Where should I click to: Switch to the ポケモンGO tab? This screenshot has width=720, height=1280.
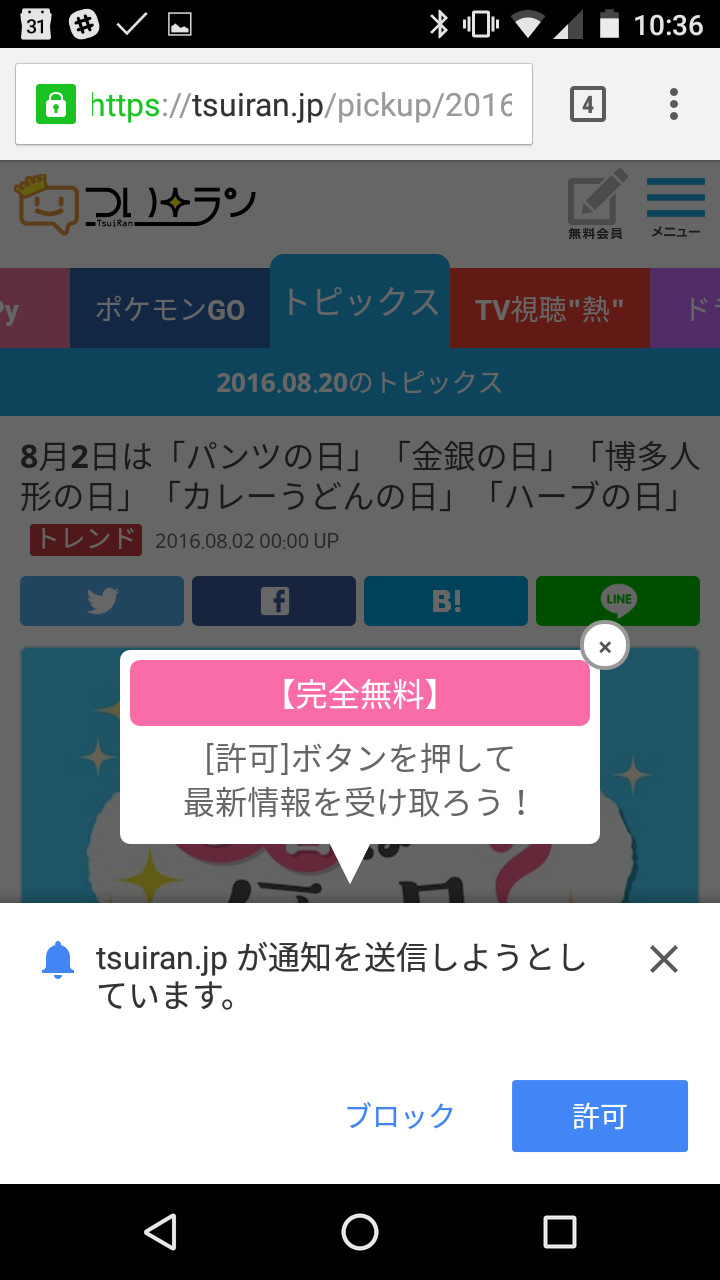(170, 308)
